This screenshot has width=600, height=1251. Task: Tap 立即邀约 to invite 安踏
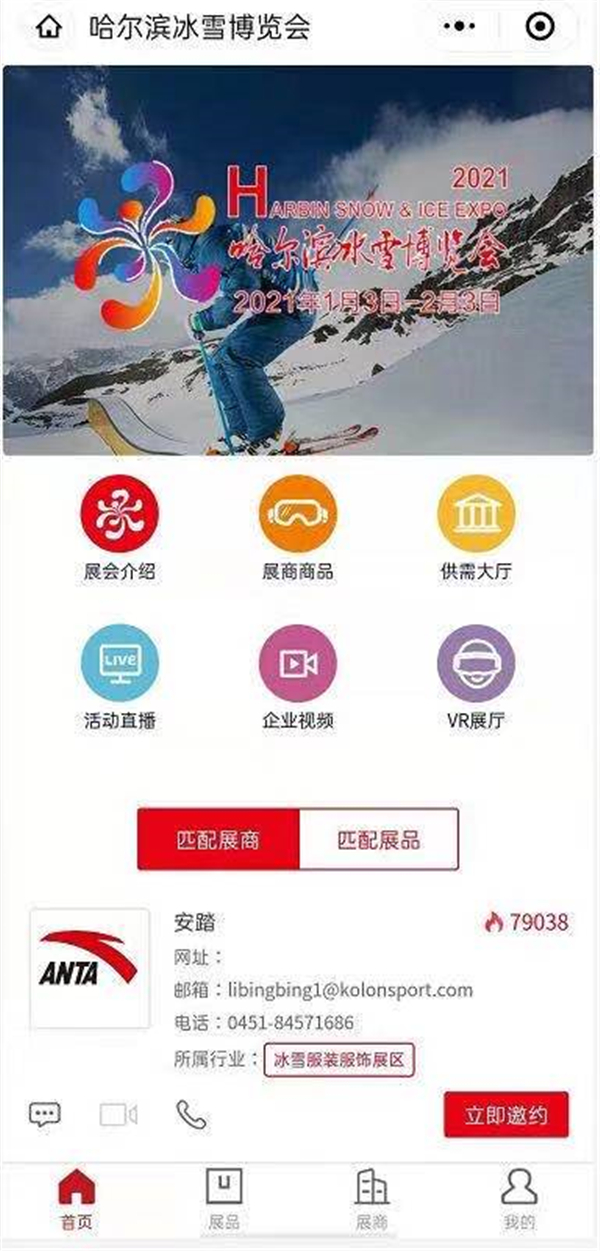(506, 1114)
